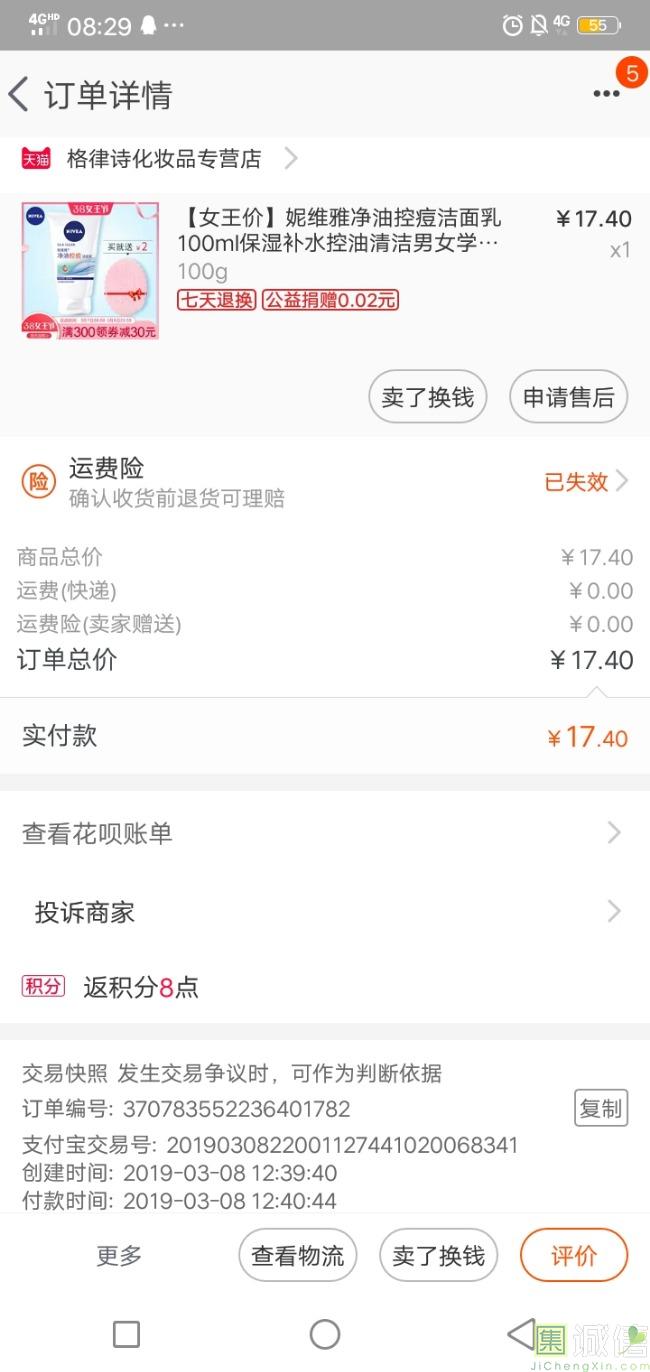Open the three-dot overflow menu
The height and width of the screenshot is (1372, 650).
[x=606, y=94]
